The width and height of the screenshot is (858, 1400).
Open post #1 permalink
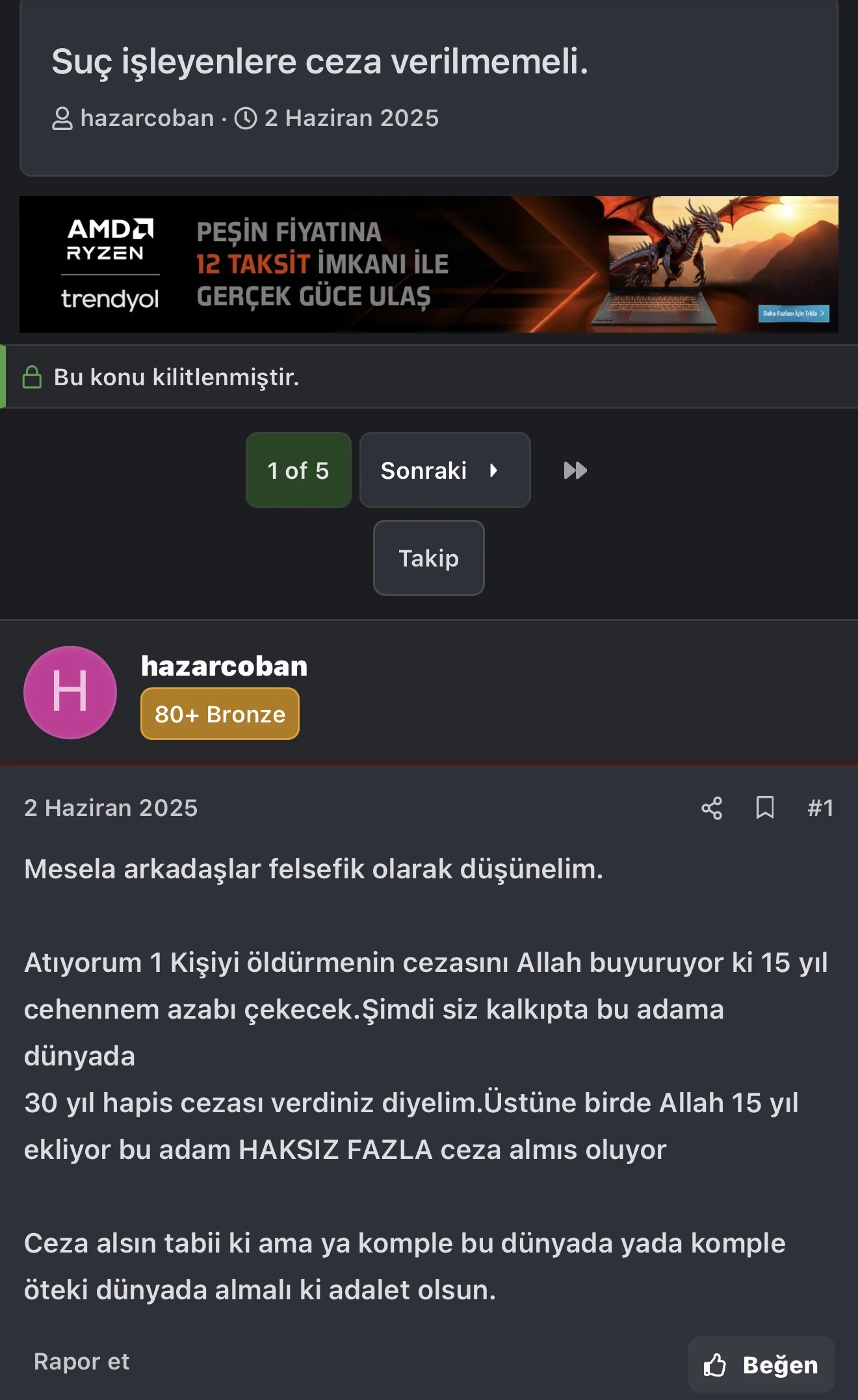(x=820, y=808)
